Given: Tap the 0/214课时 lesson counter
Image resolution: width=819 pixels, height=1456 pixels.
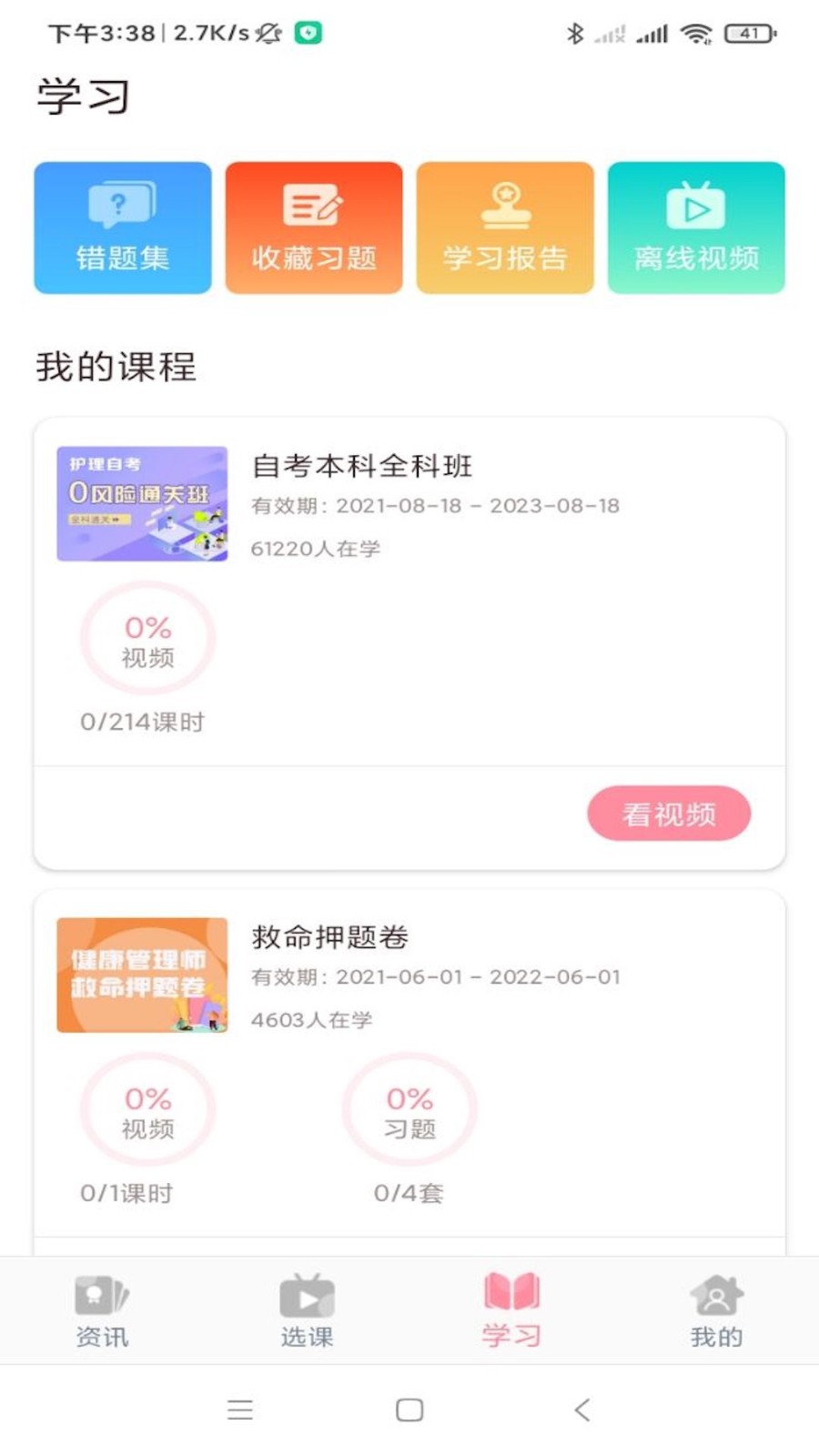Looking at the screenshot, I should click(142, 722).
